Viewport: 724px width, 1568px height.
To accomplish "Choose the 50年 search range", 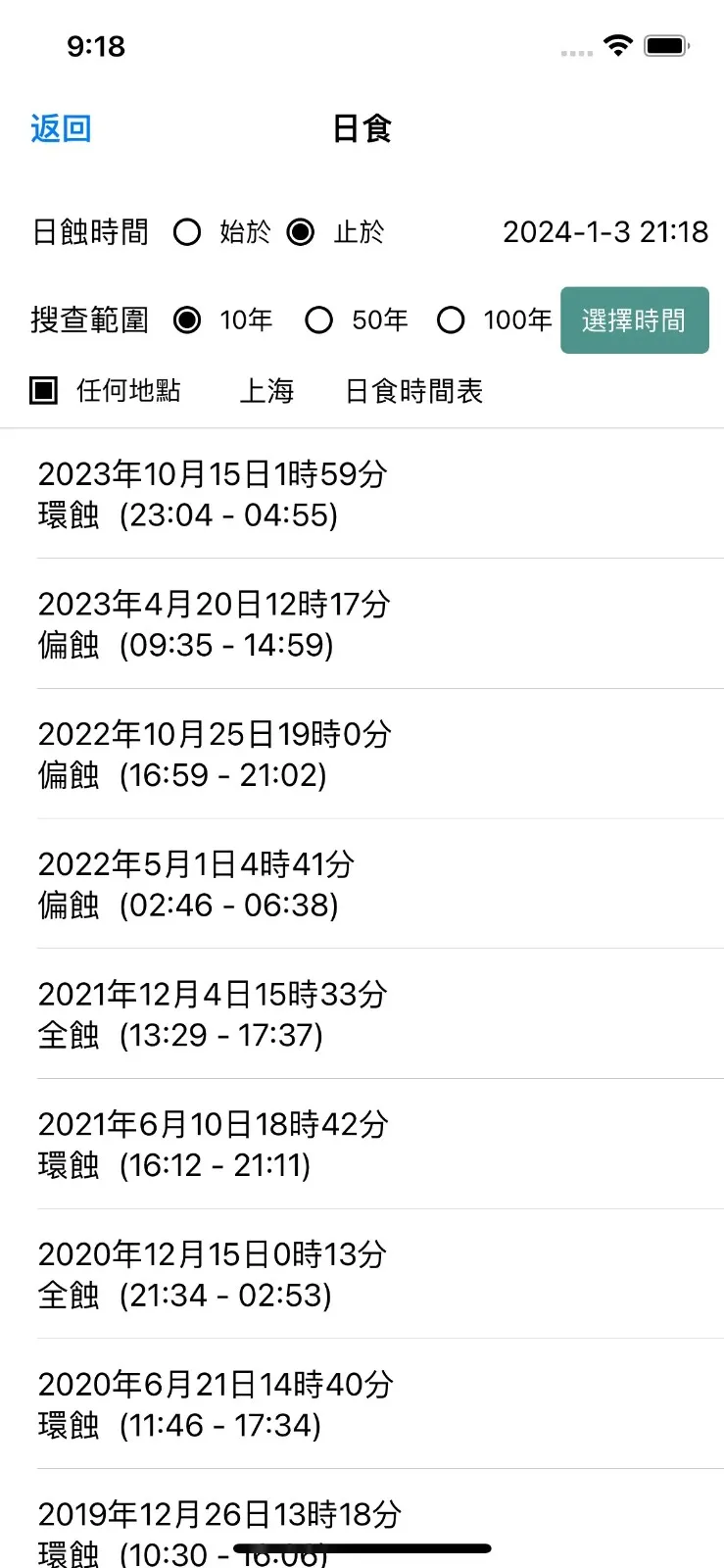I will tap(319, 320).
